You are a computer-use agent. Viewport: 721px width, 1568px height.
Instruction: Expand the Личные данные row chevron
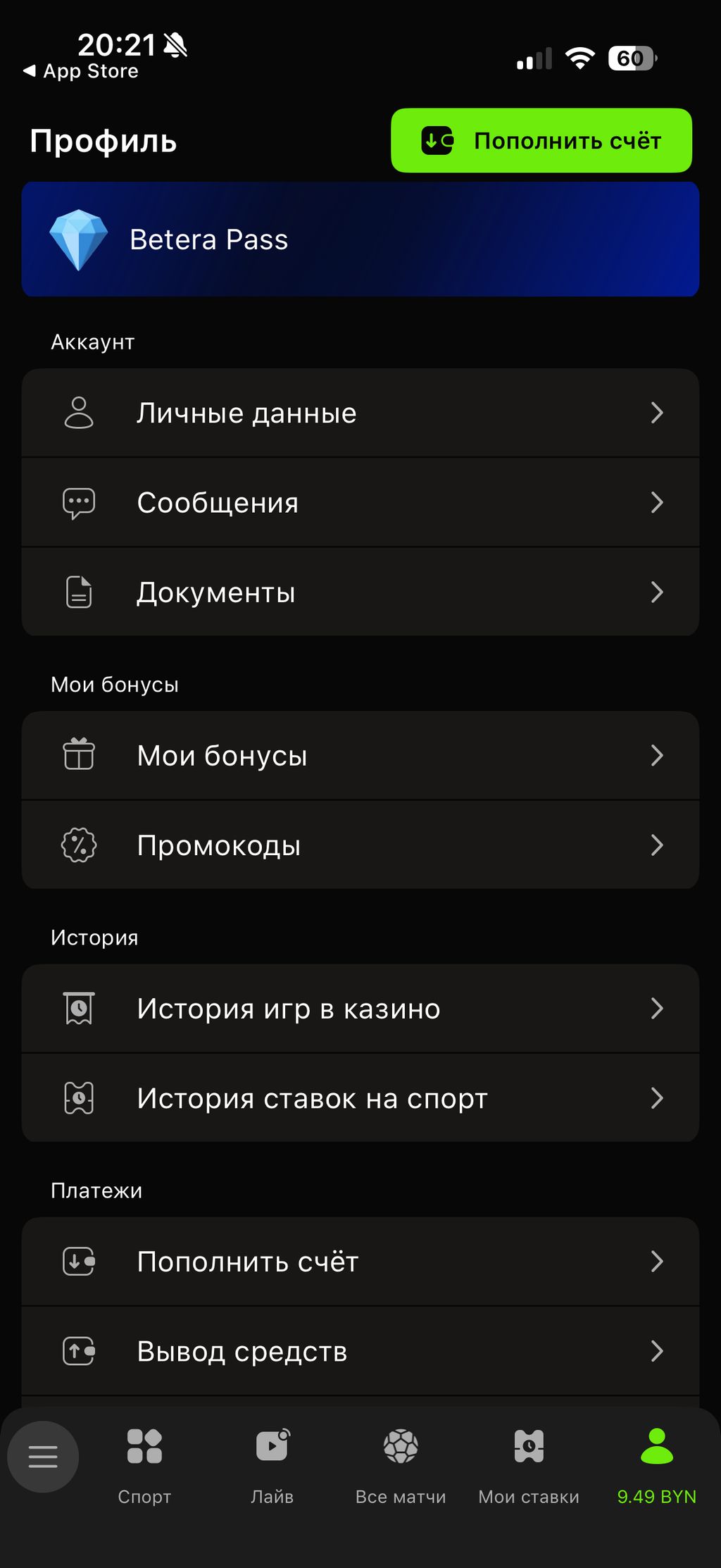click(658, 413)
